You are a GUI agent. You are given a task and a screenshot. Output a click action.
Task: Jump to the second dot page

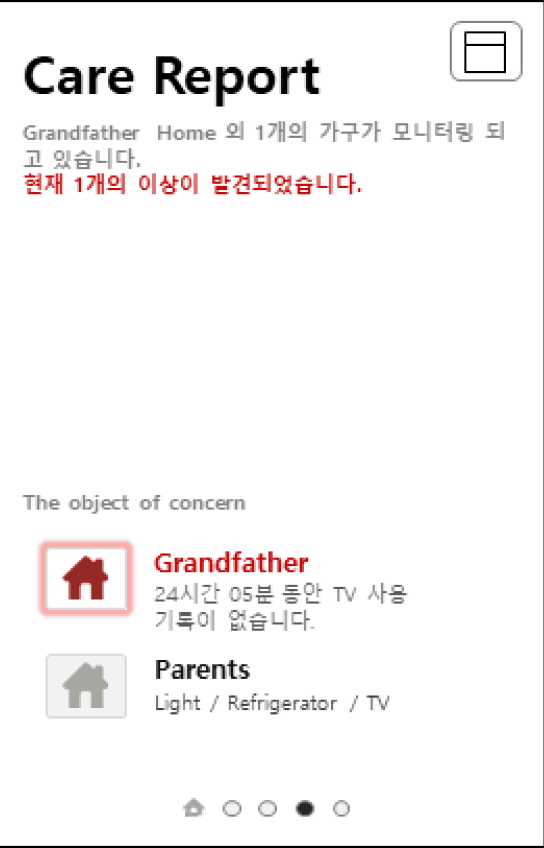pyautogui.click(x=267, y=809)
